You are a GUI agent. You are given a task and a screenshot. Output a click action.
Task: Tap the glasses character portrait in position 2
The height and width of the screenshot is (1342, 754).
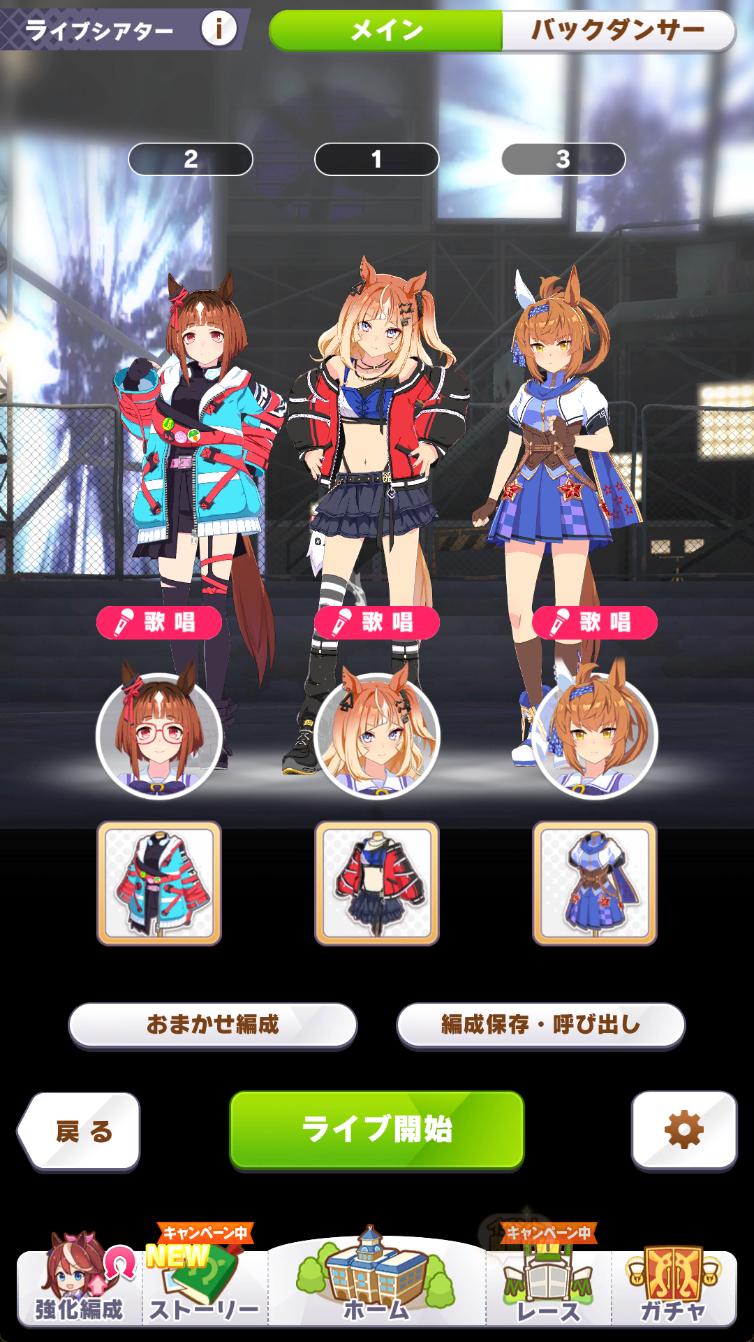[159, 735]
